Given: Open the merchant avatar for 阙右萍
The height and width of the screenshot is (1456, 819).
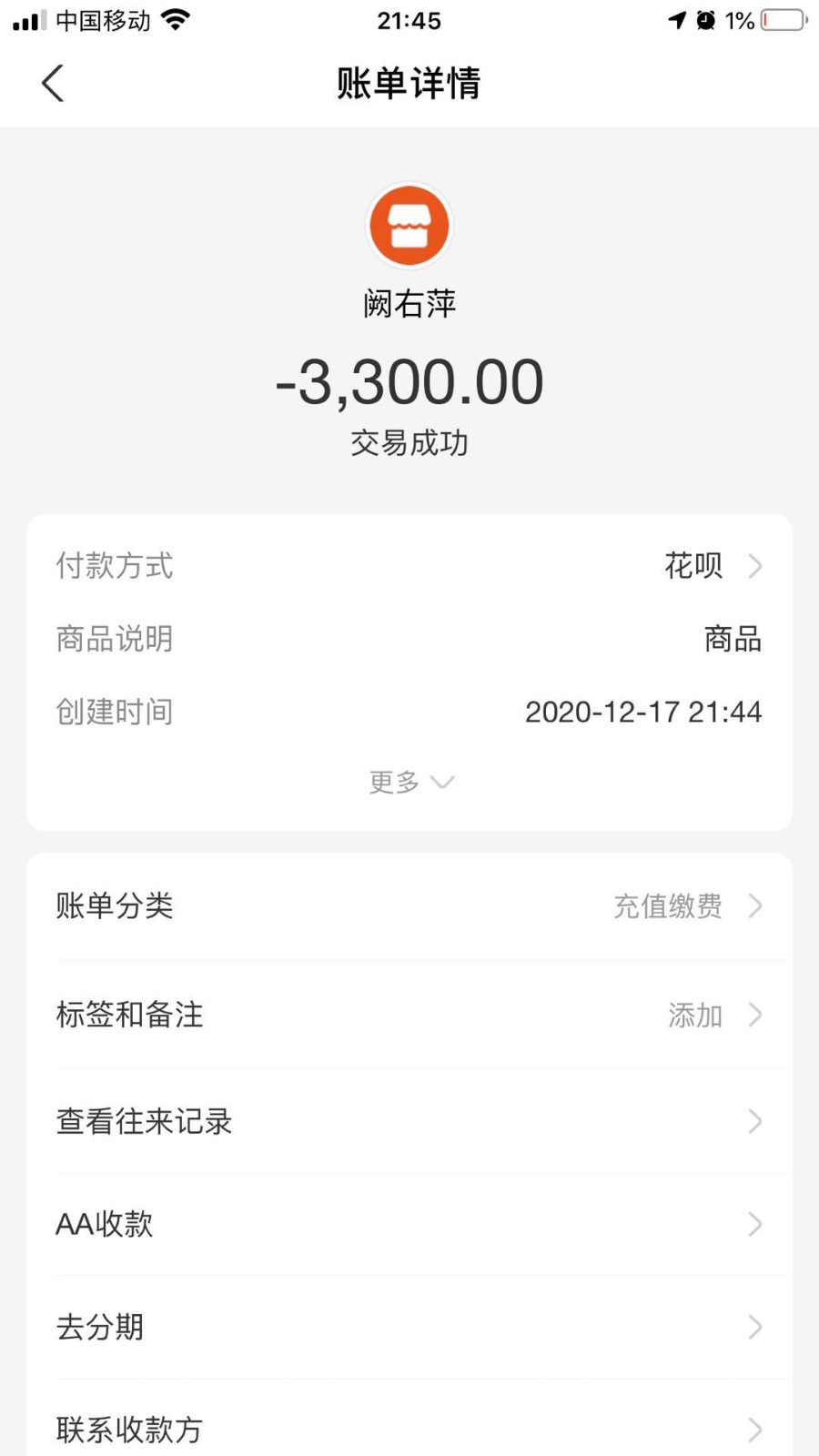Looking at the screenshot, I should [409, 226].
